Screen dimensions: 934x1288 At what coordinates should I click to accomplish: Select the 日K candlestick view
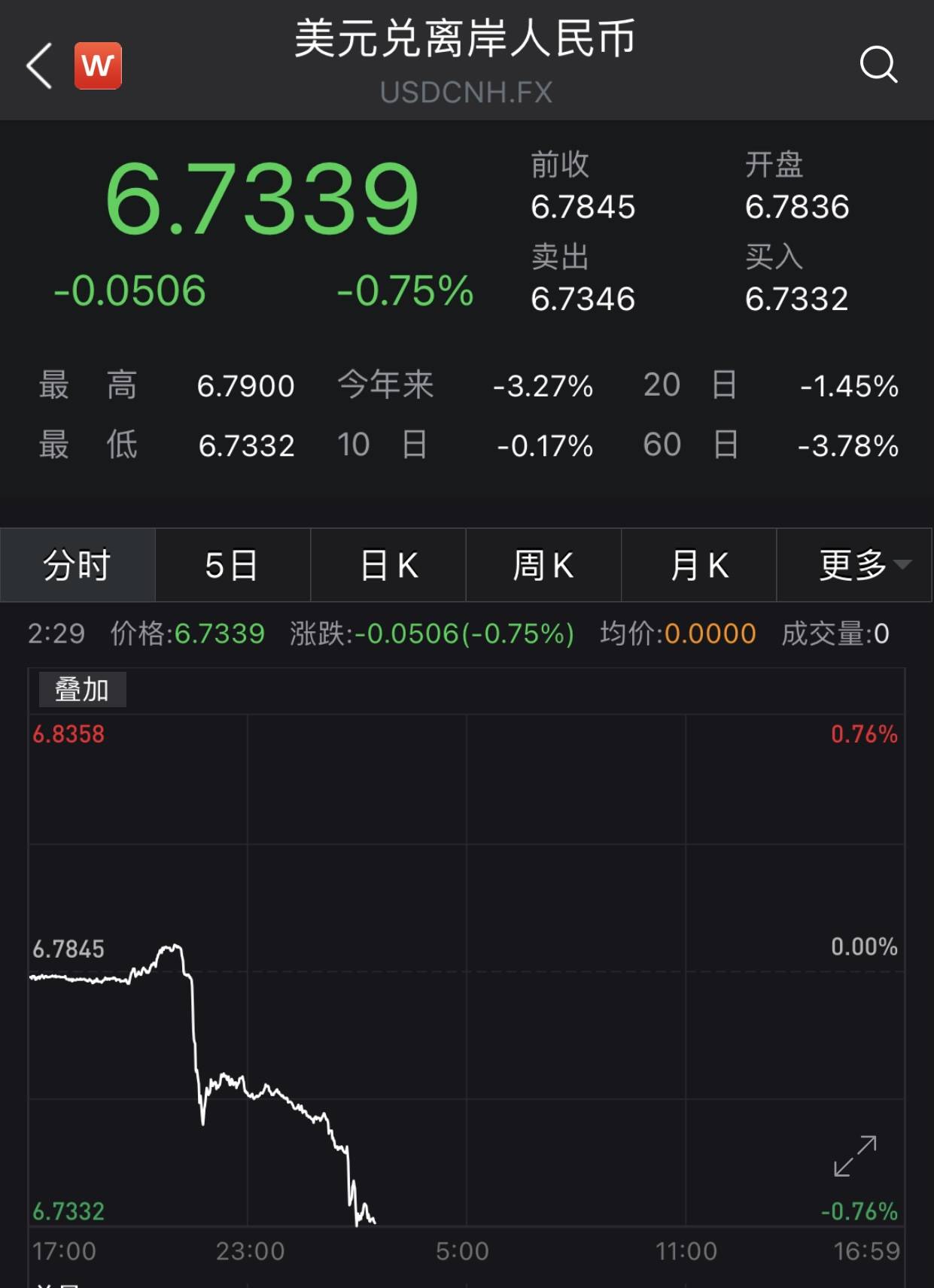[x=387, y=564]
